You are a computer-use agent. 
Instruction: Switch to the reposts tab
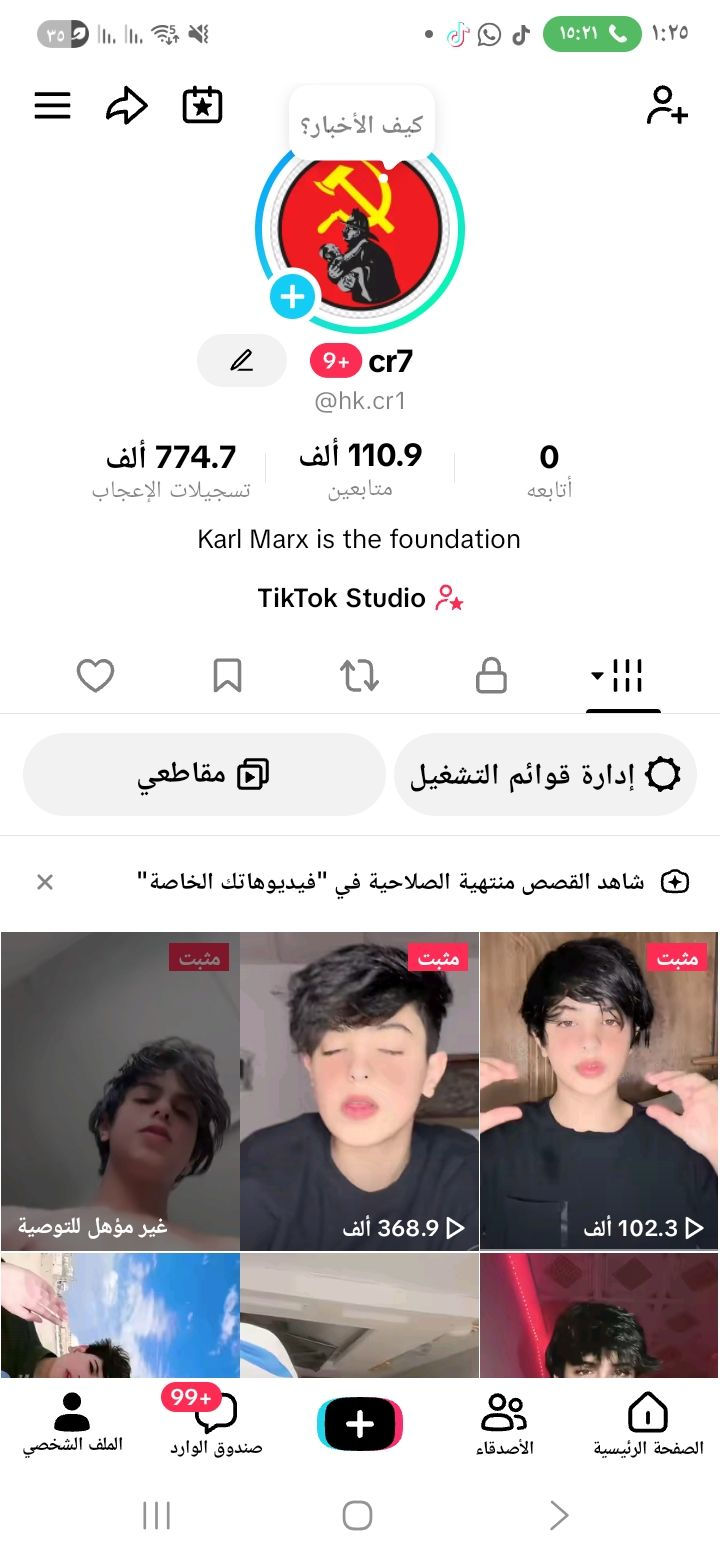(x=359, y=677)
